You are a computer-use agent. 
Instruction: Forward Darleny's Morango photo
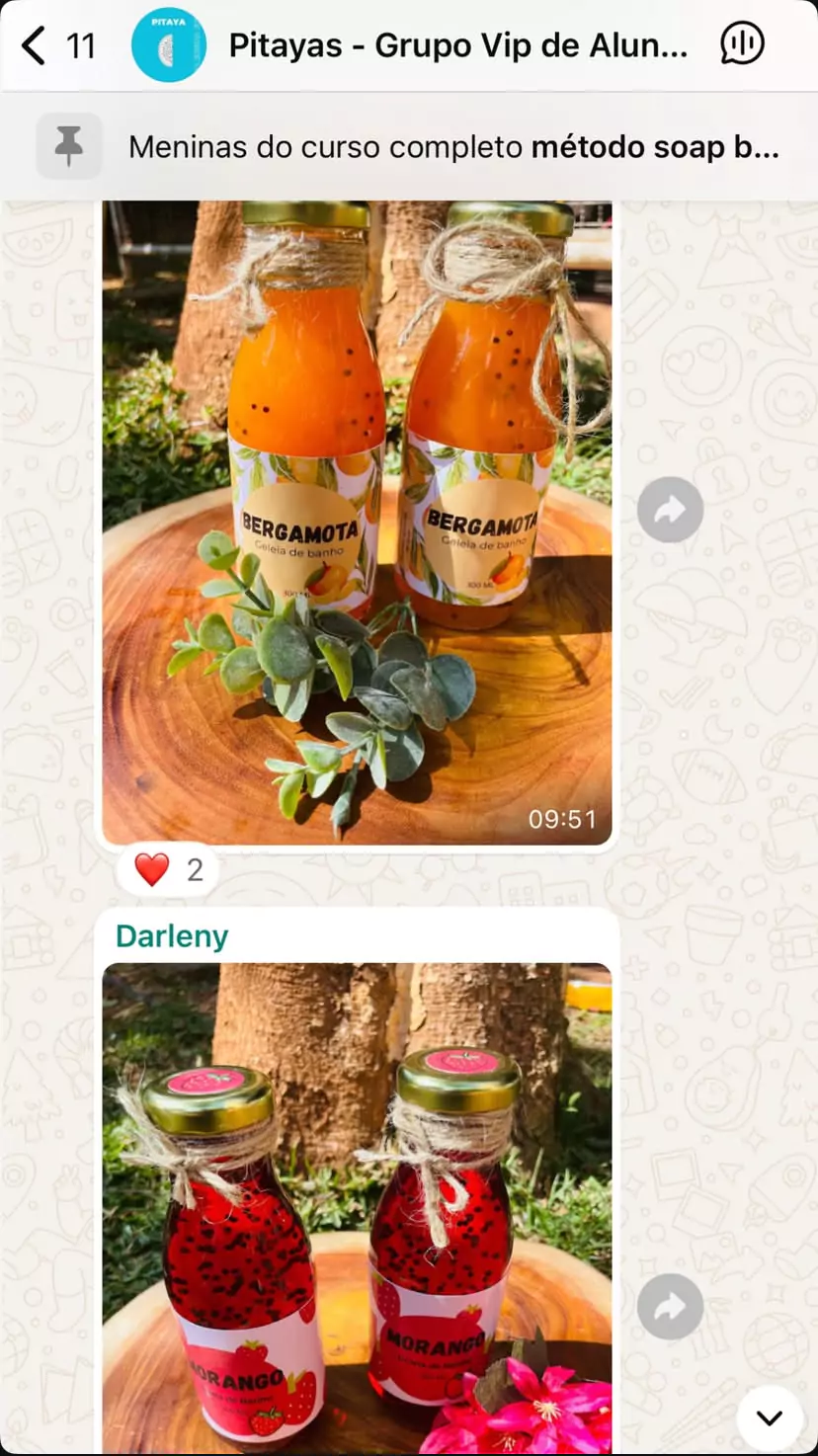pyautogui.click(x=670, y=1308)
